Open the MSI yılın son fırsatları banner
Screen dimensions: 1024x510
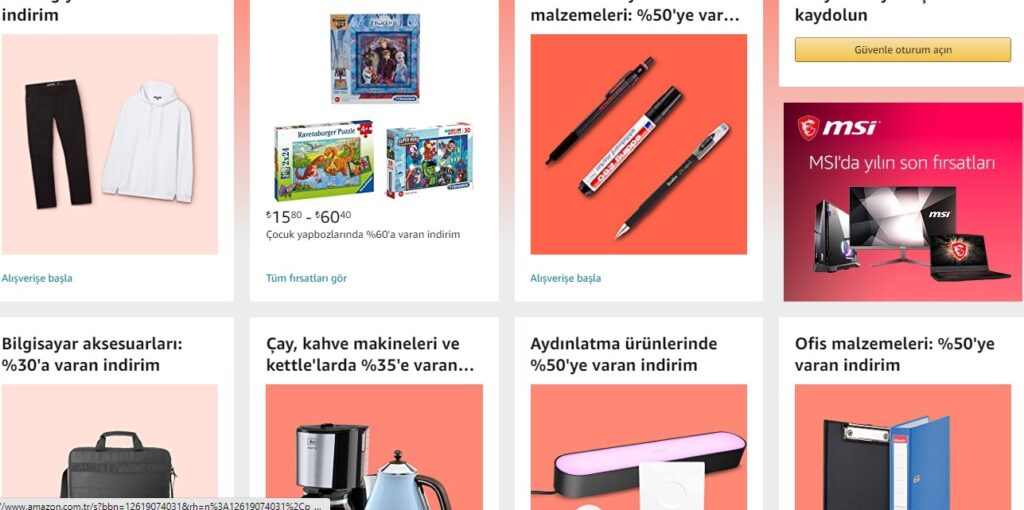(902, 201)
